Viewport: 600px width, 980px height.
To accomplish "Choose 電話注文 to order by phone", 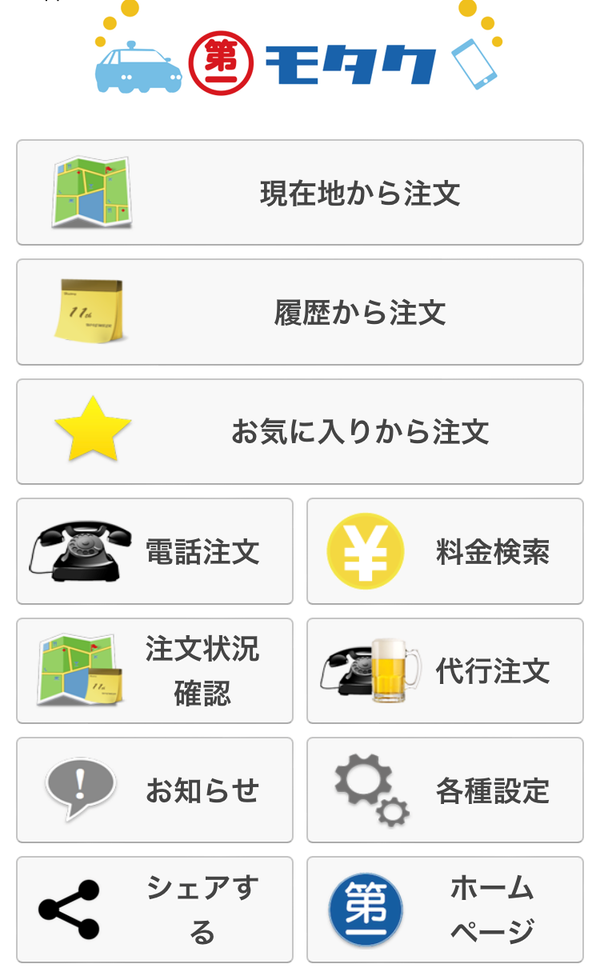I will tap(154, 551).
